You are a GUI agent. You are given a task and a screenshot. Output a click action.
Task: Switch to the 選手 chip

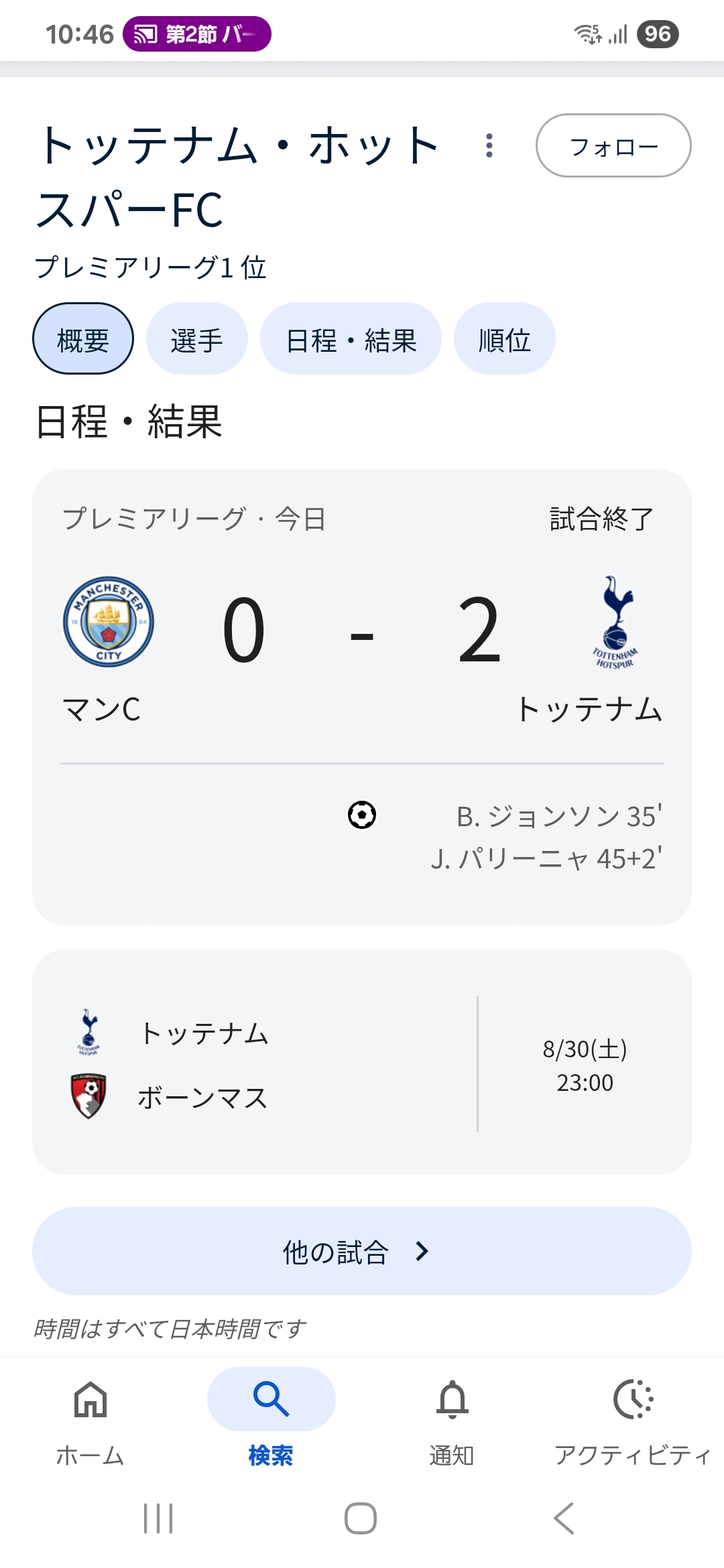(196, 339)
